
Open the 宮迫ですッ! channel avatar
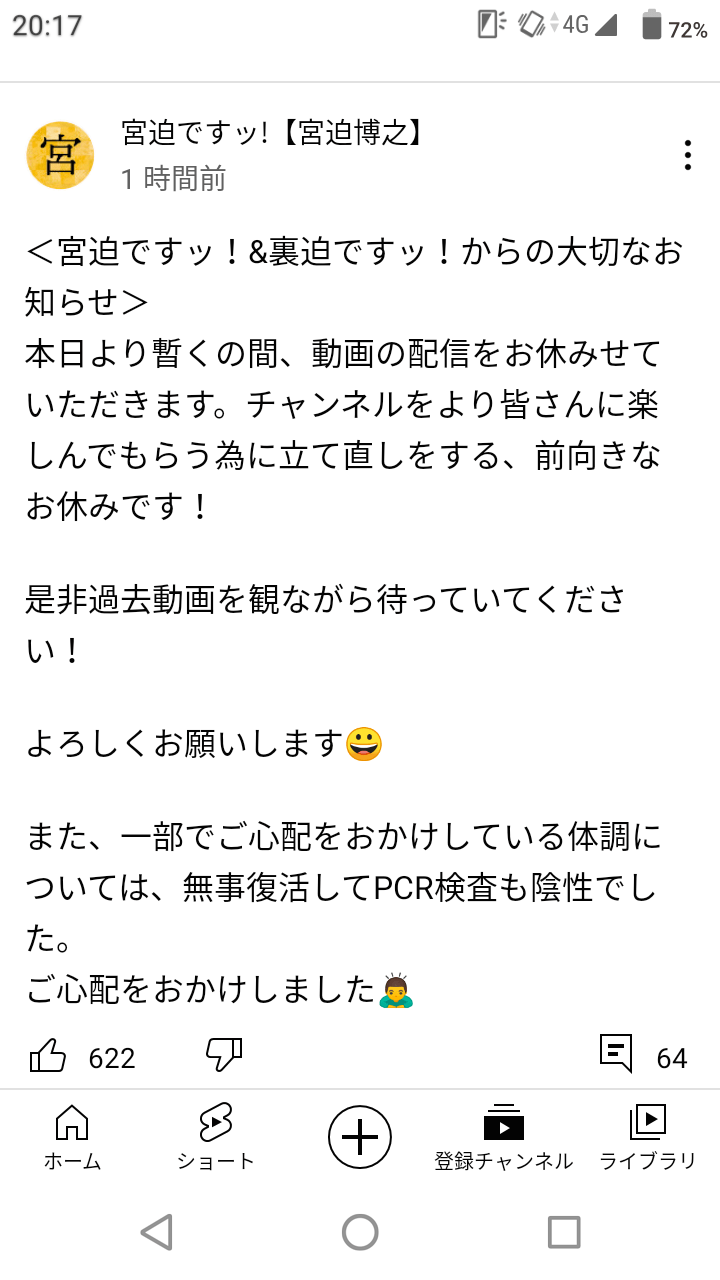[x=60, y=156]
